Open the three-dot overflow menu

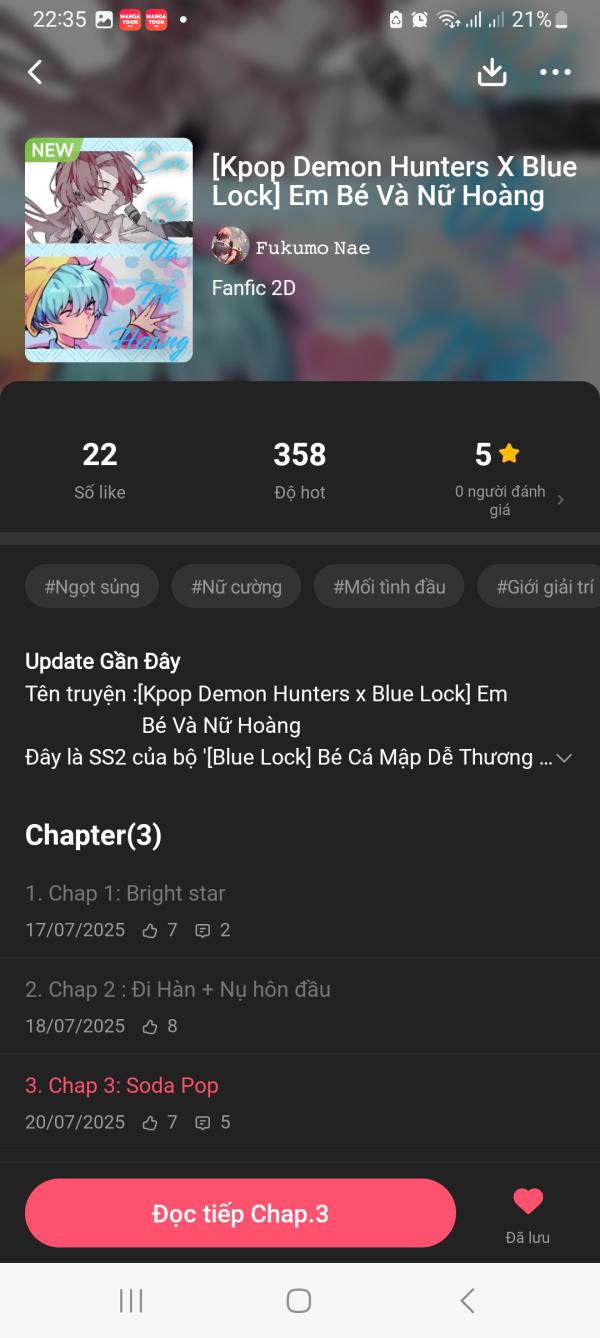coord(555,72)
